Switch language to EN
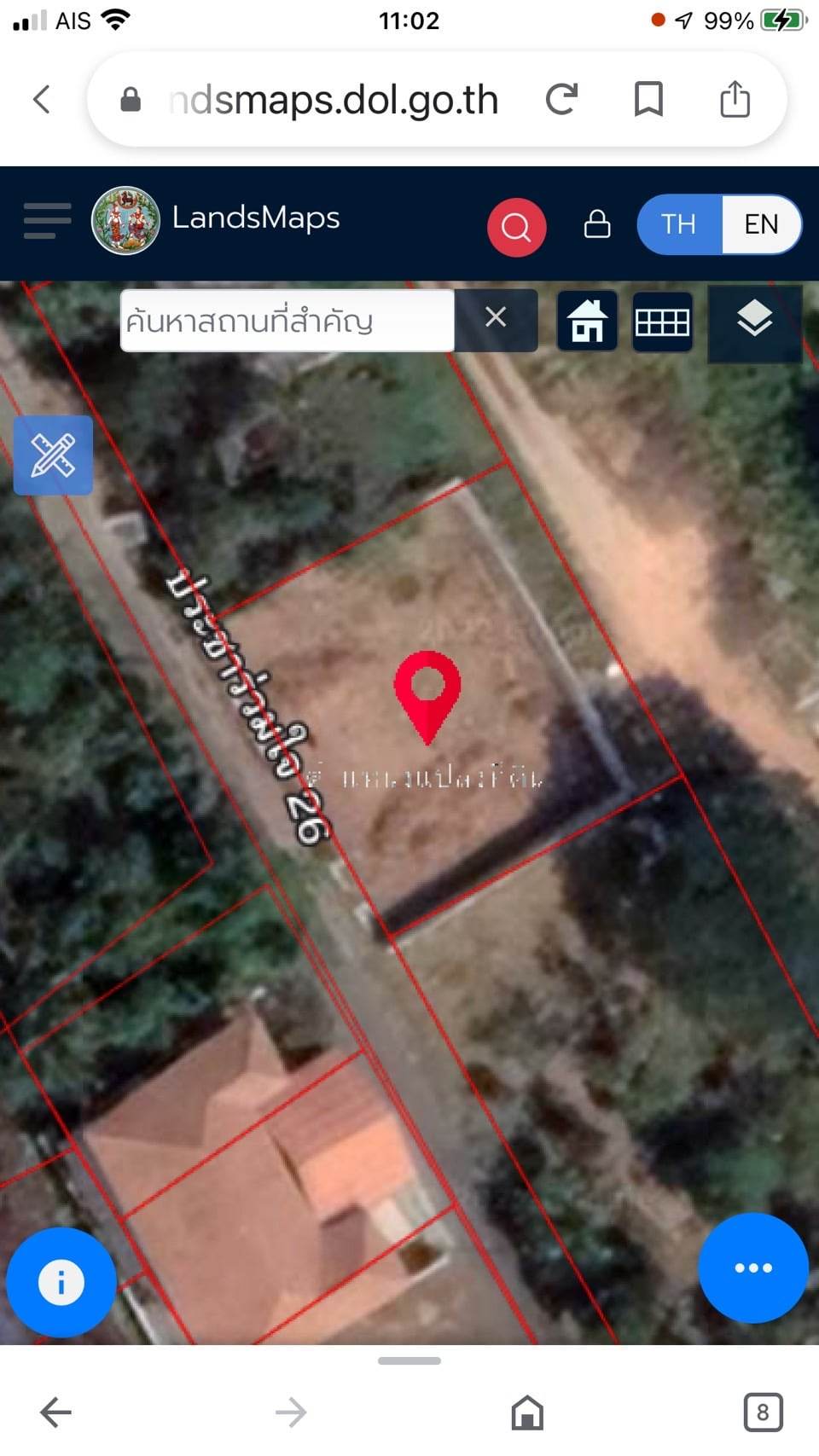Screen dimensions: 819x1456 pos(763,224)
